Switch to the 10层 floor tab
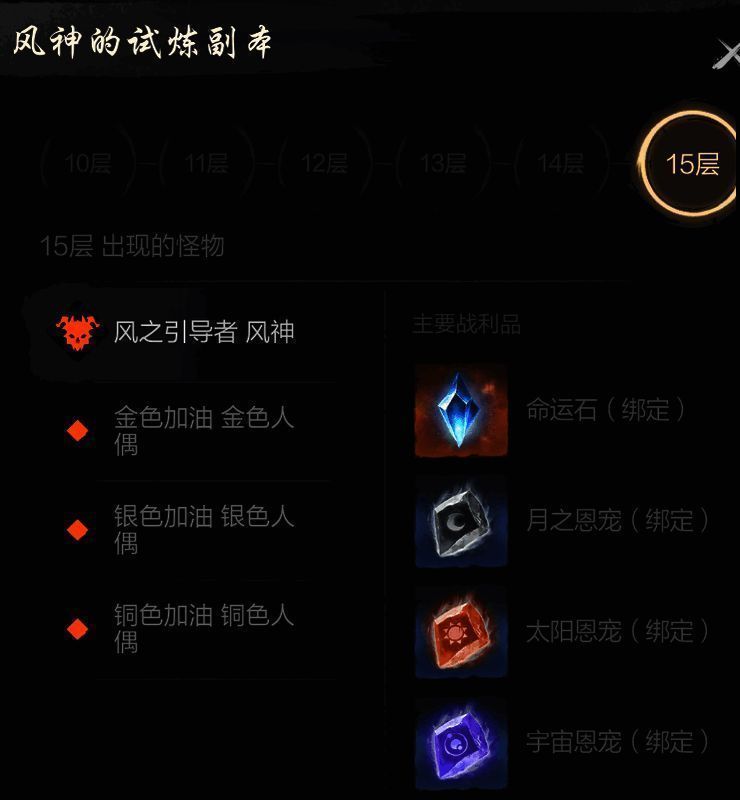 (90, 163)
